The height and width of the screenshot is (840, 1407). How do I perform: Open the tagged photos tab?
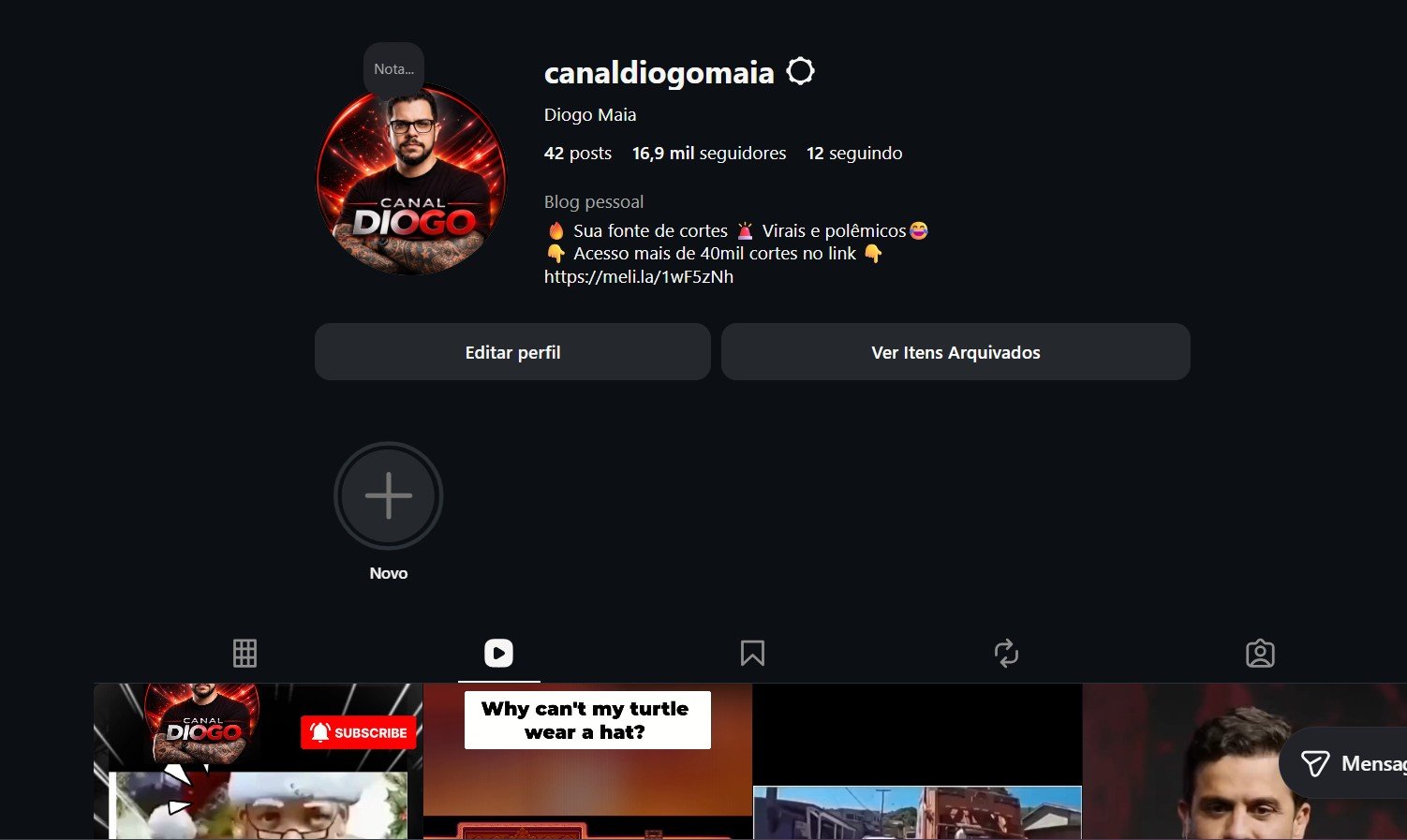1260,653
